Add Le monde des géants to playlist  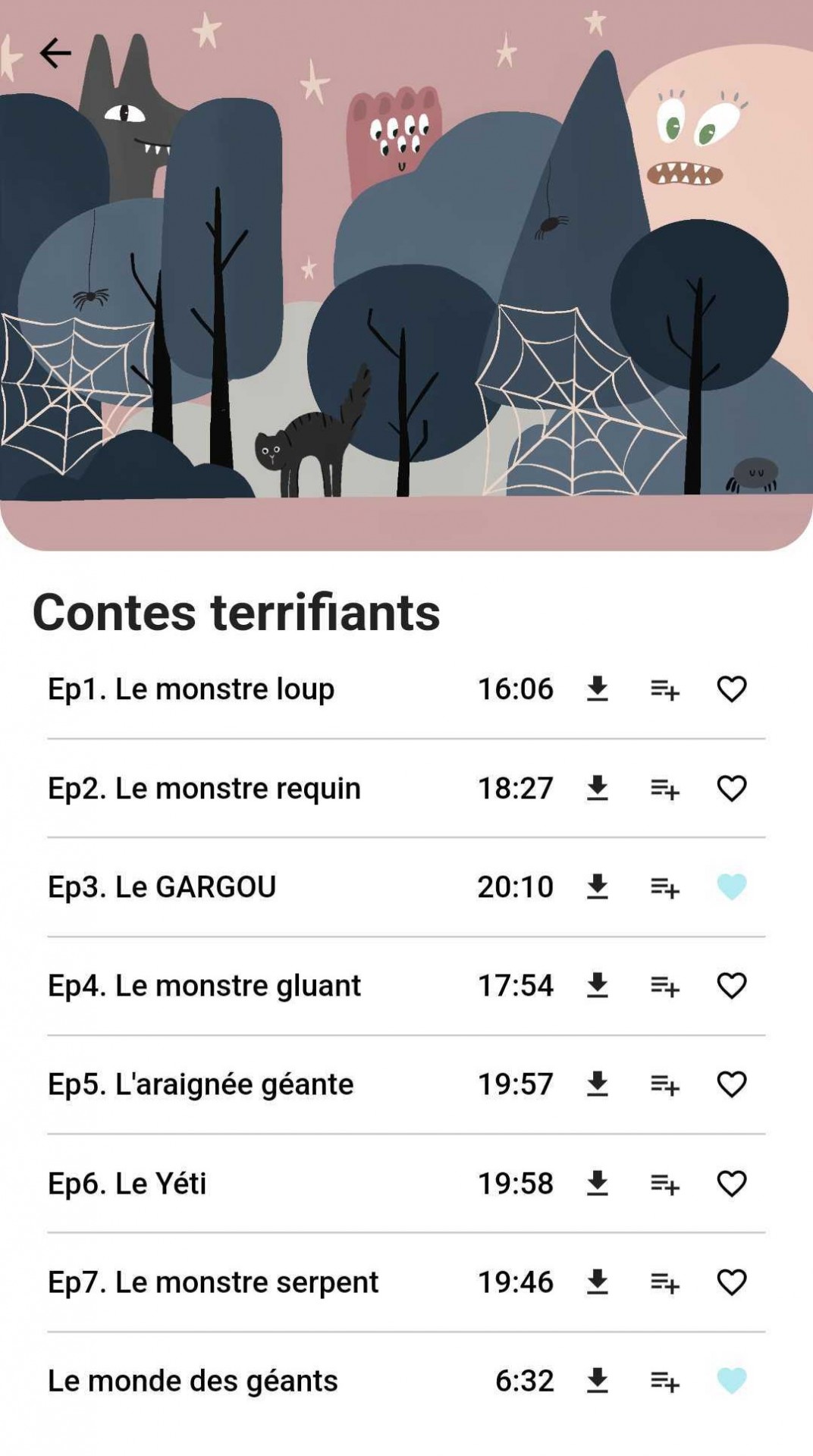coord(664,1380)
